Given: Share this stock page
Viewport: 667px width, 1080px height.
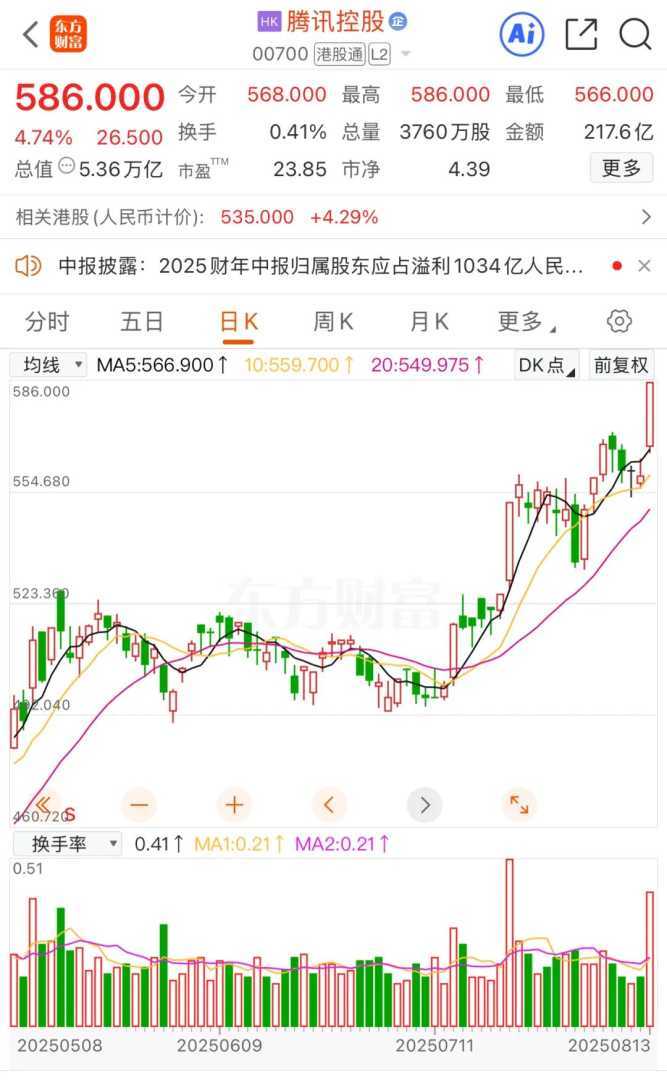Looking at the screenshot, I should 581,35.
